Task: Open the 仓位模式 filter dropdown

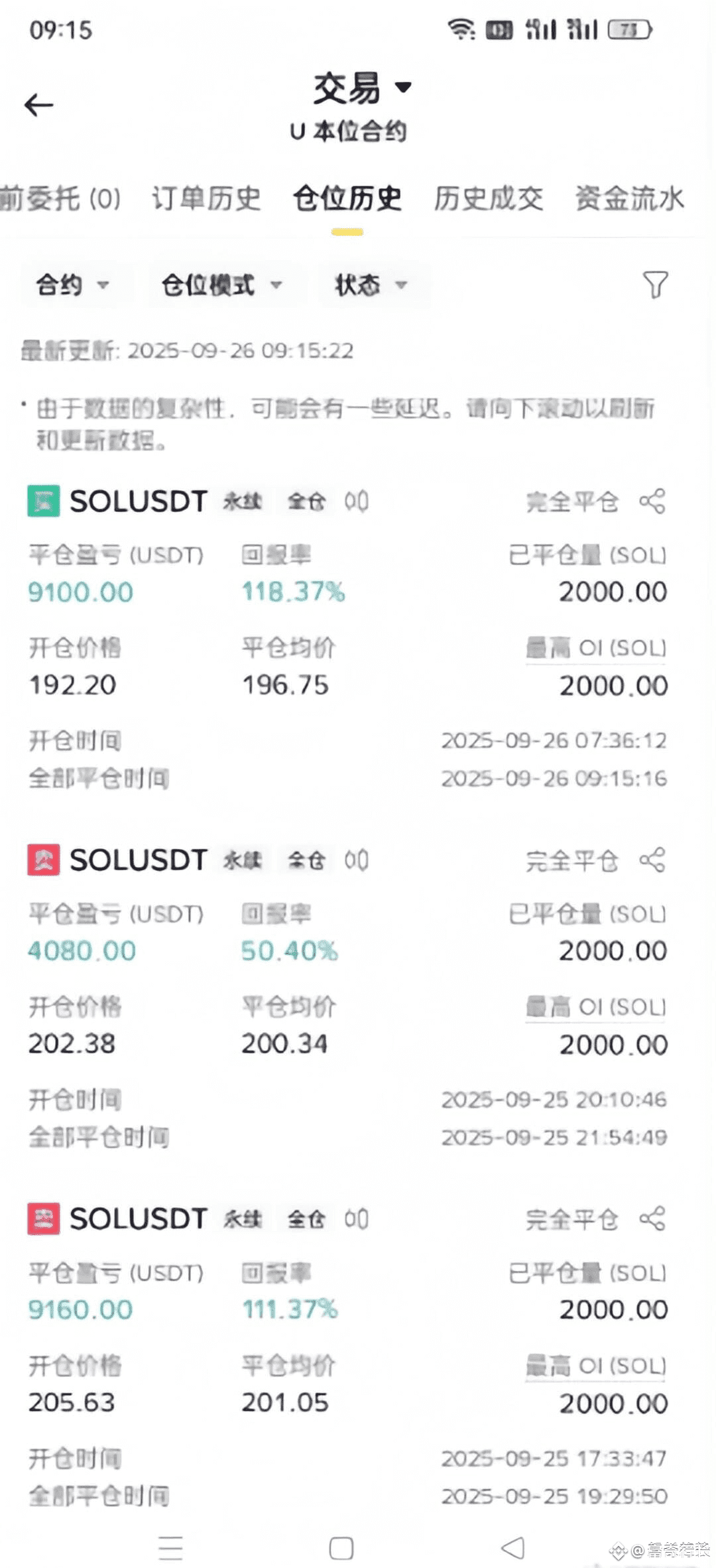Action: coord(221,285)
